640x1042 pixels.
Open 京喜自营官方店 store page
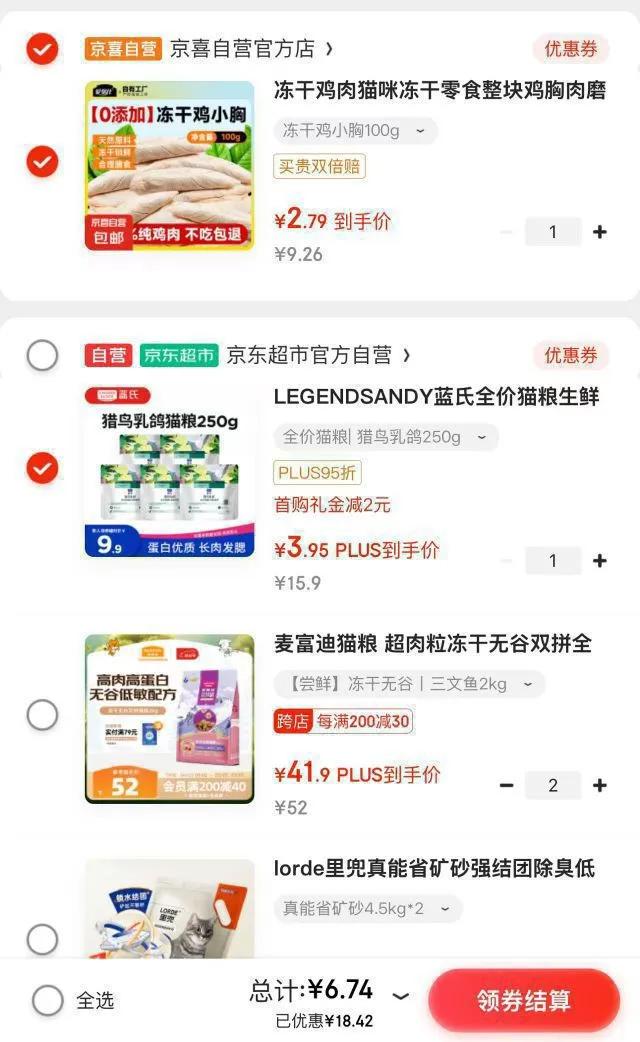[x=250, y=48]
